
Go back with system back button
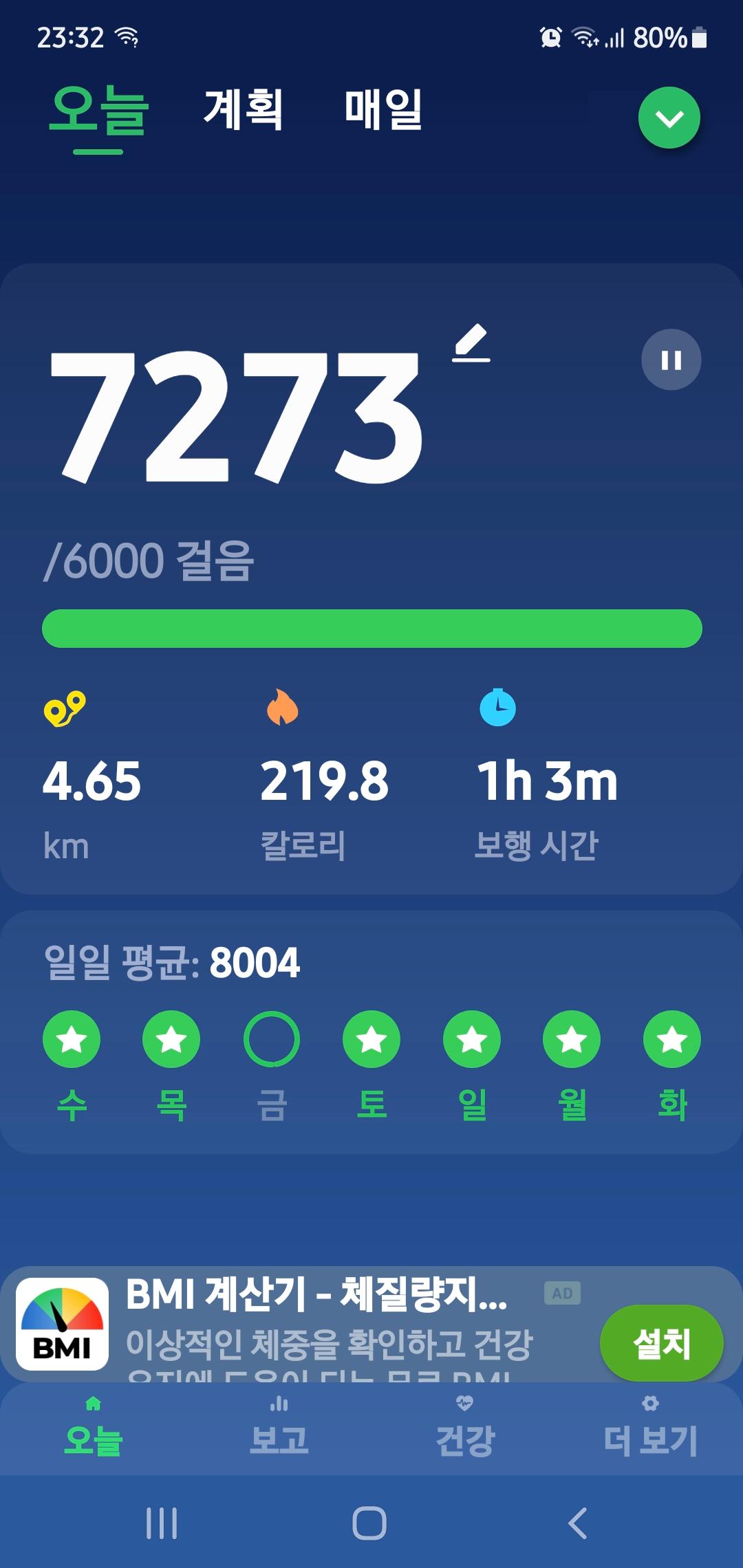pyautogui.click(x=578, y=1523)
